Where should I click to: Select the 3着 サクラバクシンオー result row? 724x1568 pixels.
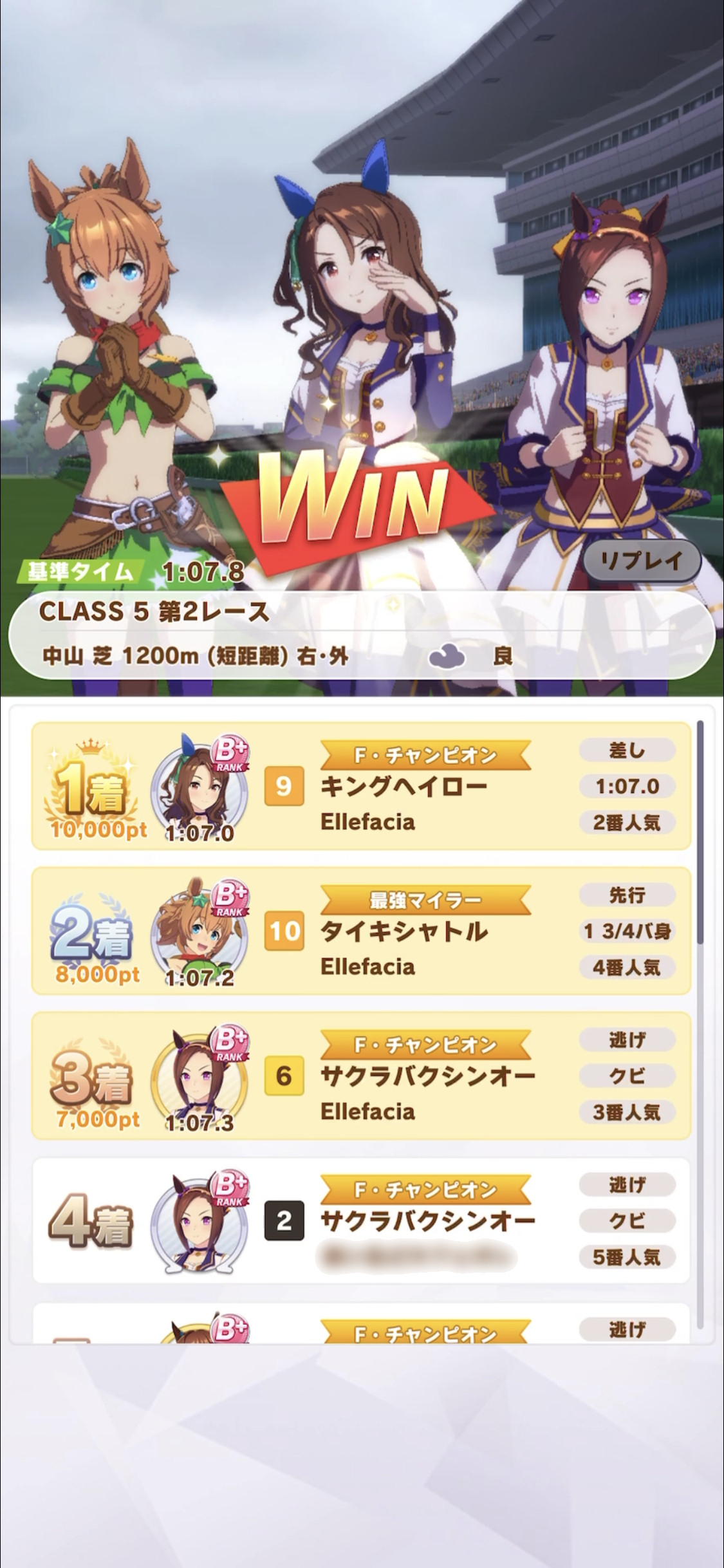[361, 1076]
